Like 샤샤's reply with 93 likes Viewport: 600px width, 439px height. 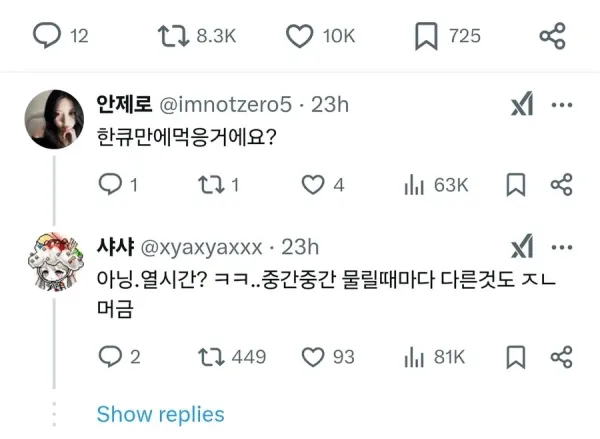[314, 357]
